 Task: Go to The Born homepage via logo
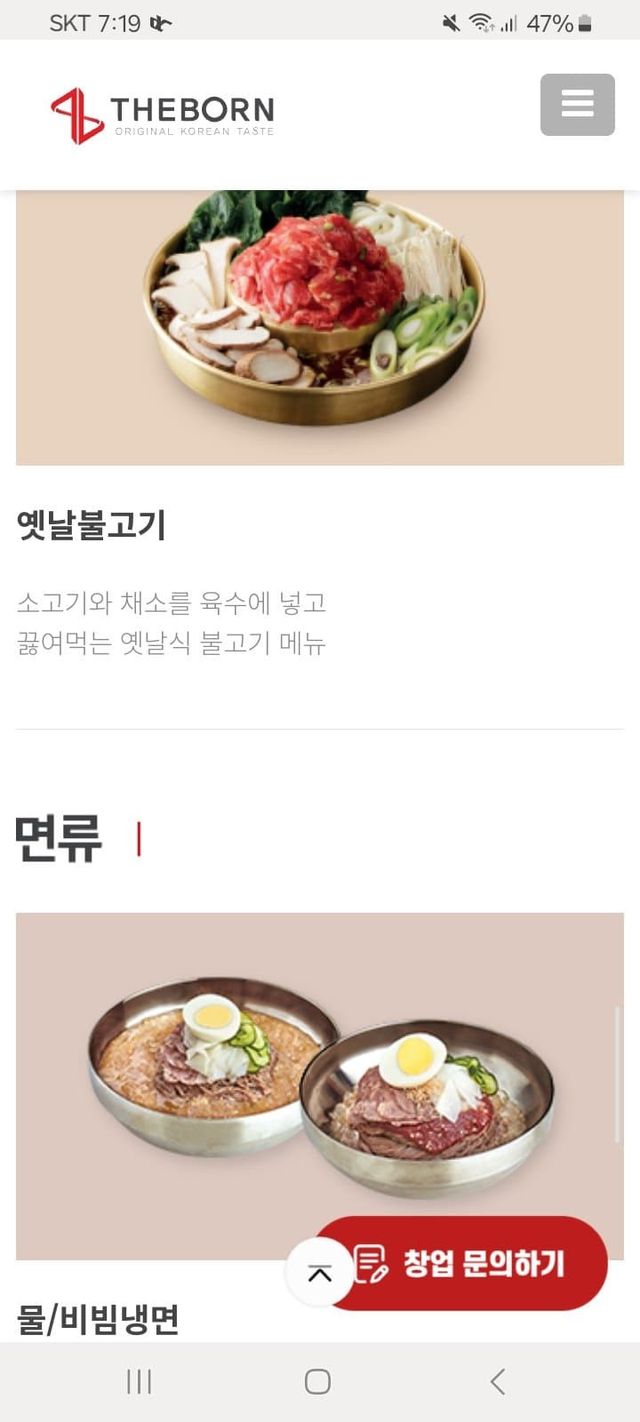click(x=162, y=115)
